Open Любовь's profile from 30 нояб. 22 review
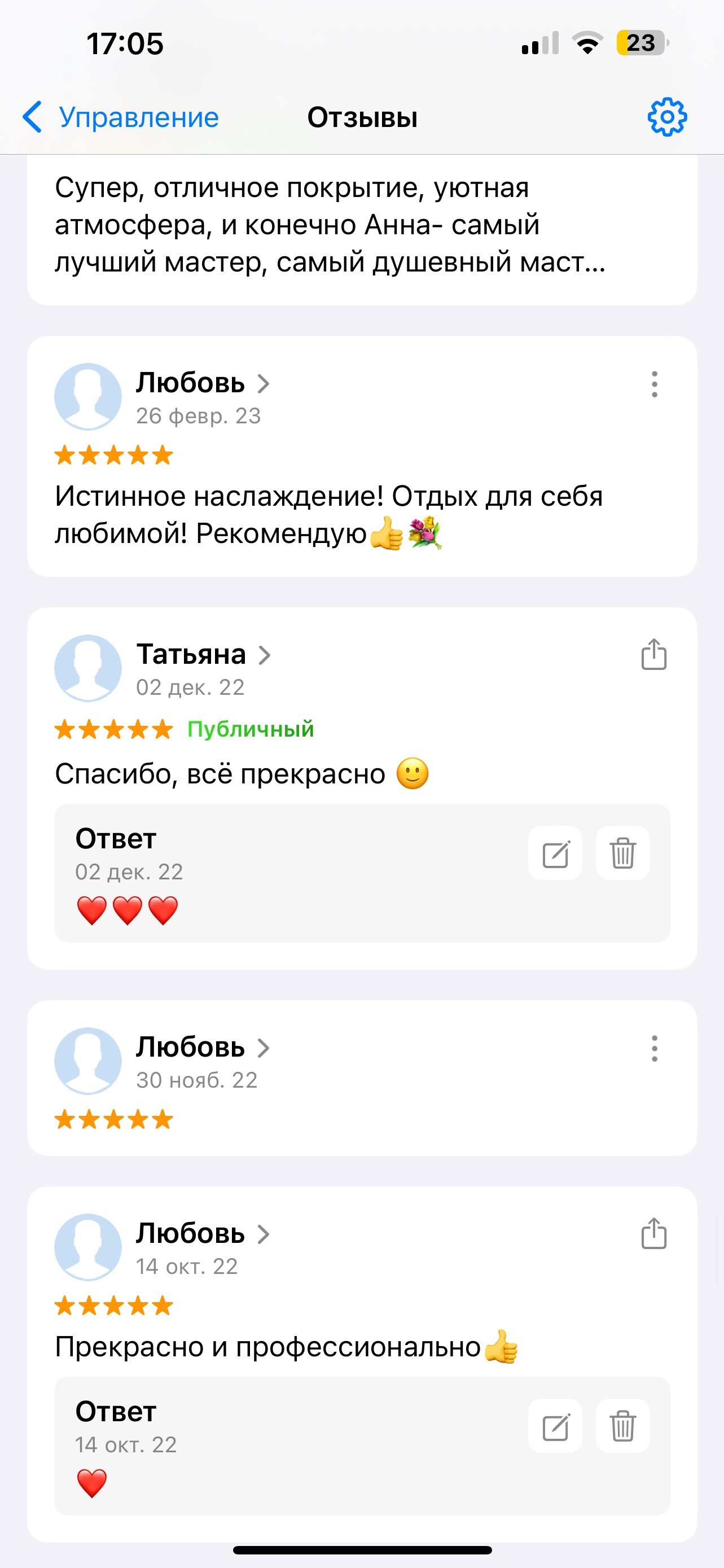The width and height of the screenshot is (724, 1568). (202, 1047)
